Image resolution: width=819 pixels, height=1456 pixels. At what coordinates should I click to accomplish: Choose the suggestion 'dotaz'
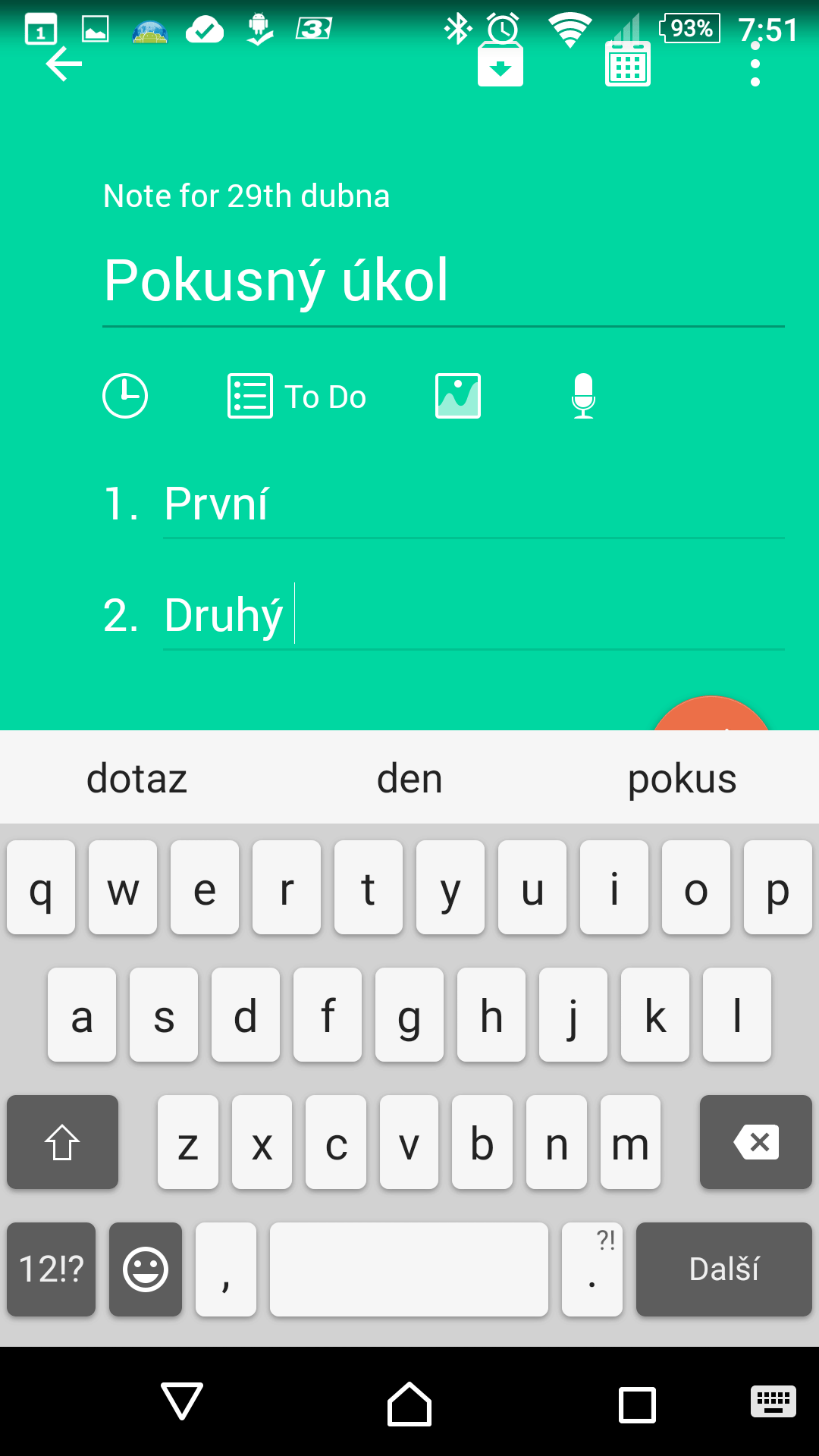click(136, 779)
